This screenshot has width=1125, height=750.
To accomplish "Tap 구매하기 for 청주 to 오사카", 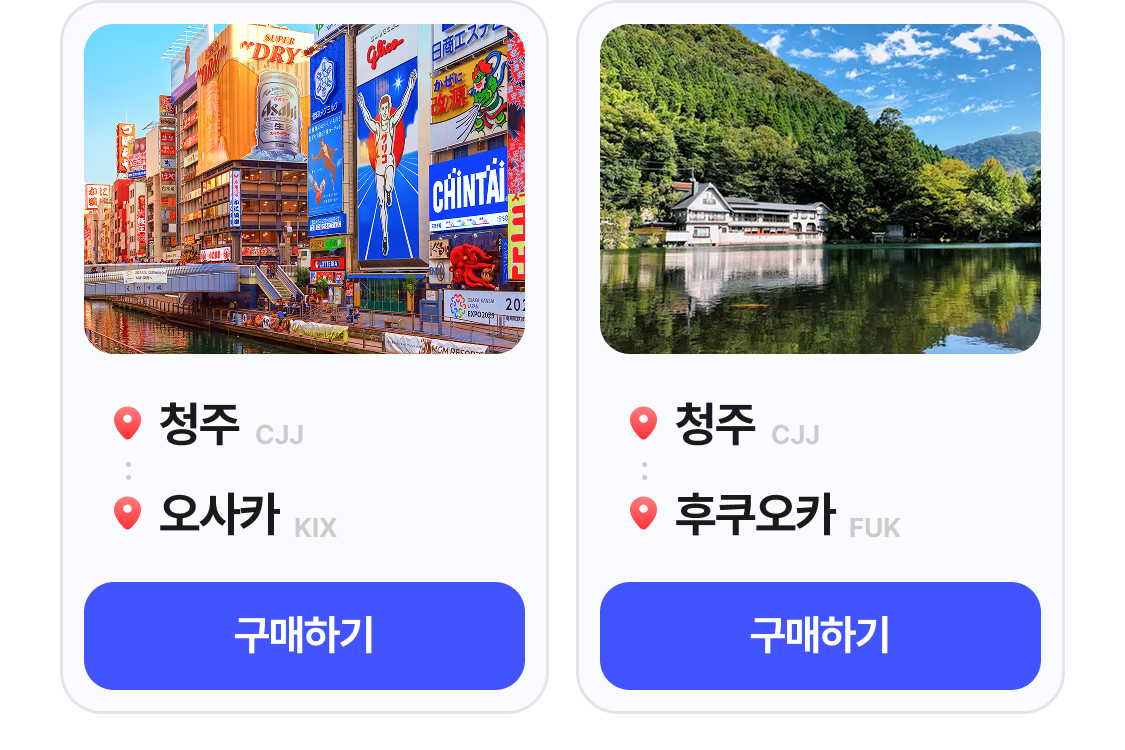I will [304, 636].
